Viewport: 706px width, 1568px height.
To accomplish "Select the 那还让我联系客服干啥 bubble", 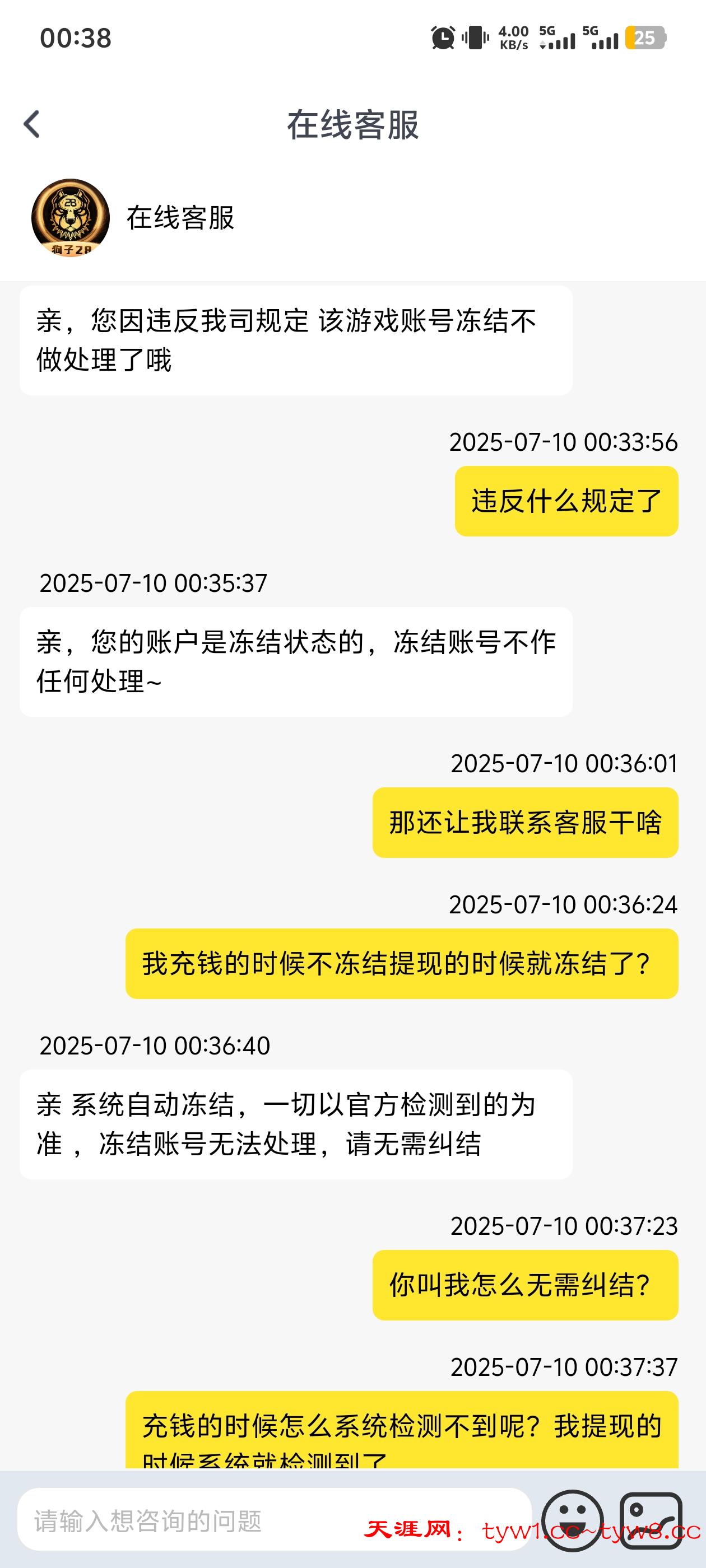I will pyautogui.click(x=526, y=823).
